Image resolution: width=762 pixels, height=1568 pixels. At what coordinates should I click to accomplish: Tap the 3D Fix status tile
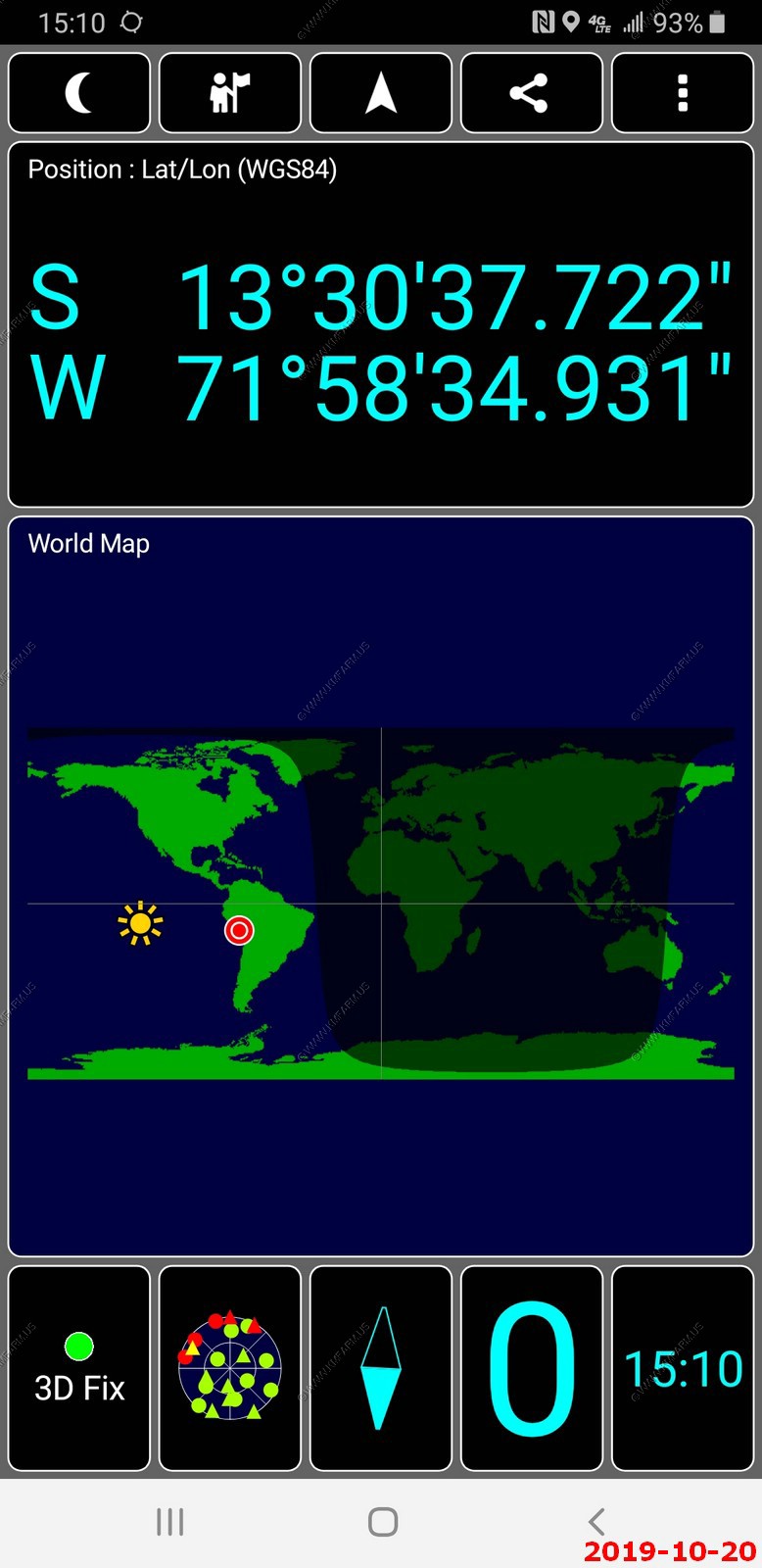pos(79,1368)
